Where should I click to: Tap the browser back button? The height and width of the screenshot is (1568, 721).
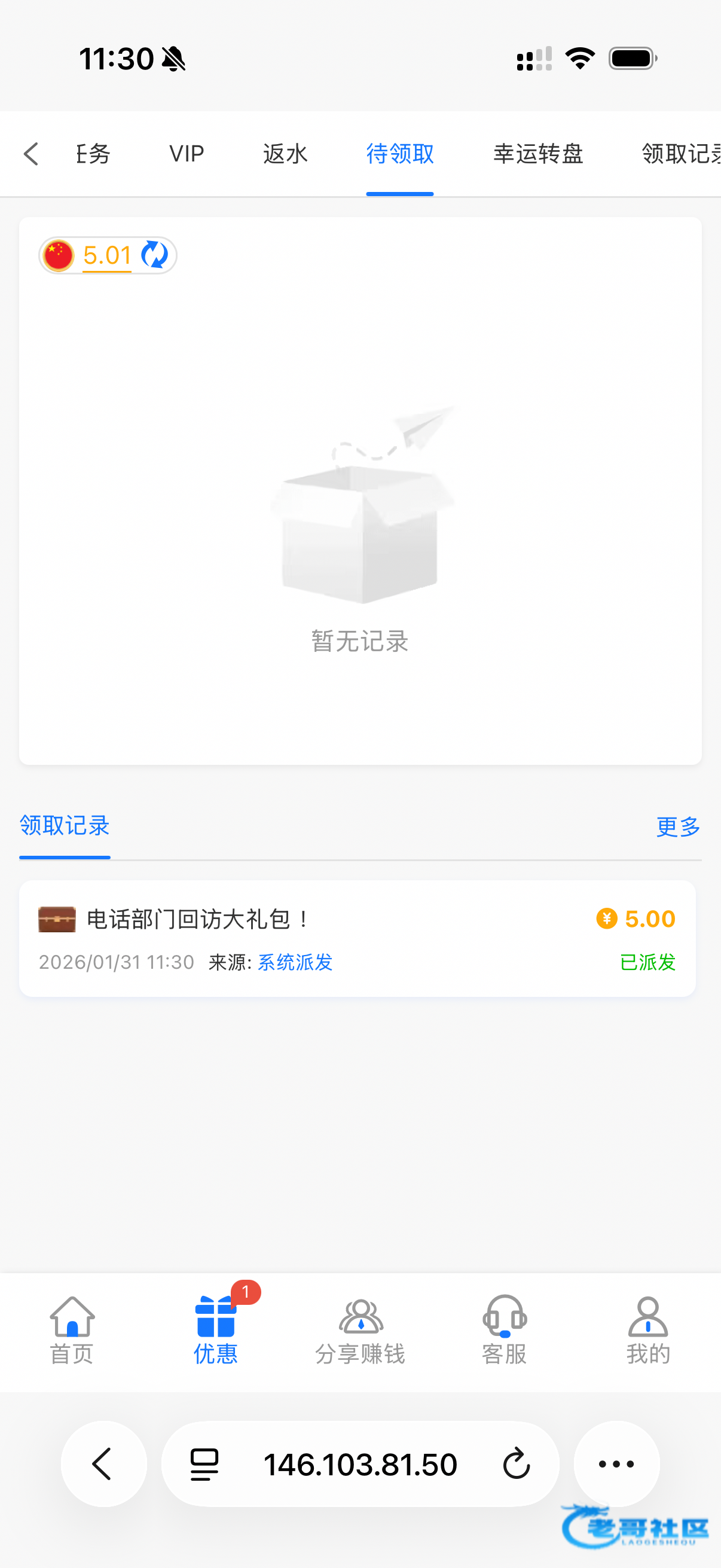coord(103,1464)
